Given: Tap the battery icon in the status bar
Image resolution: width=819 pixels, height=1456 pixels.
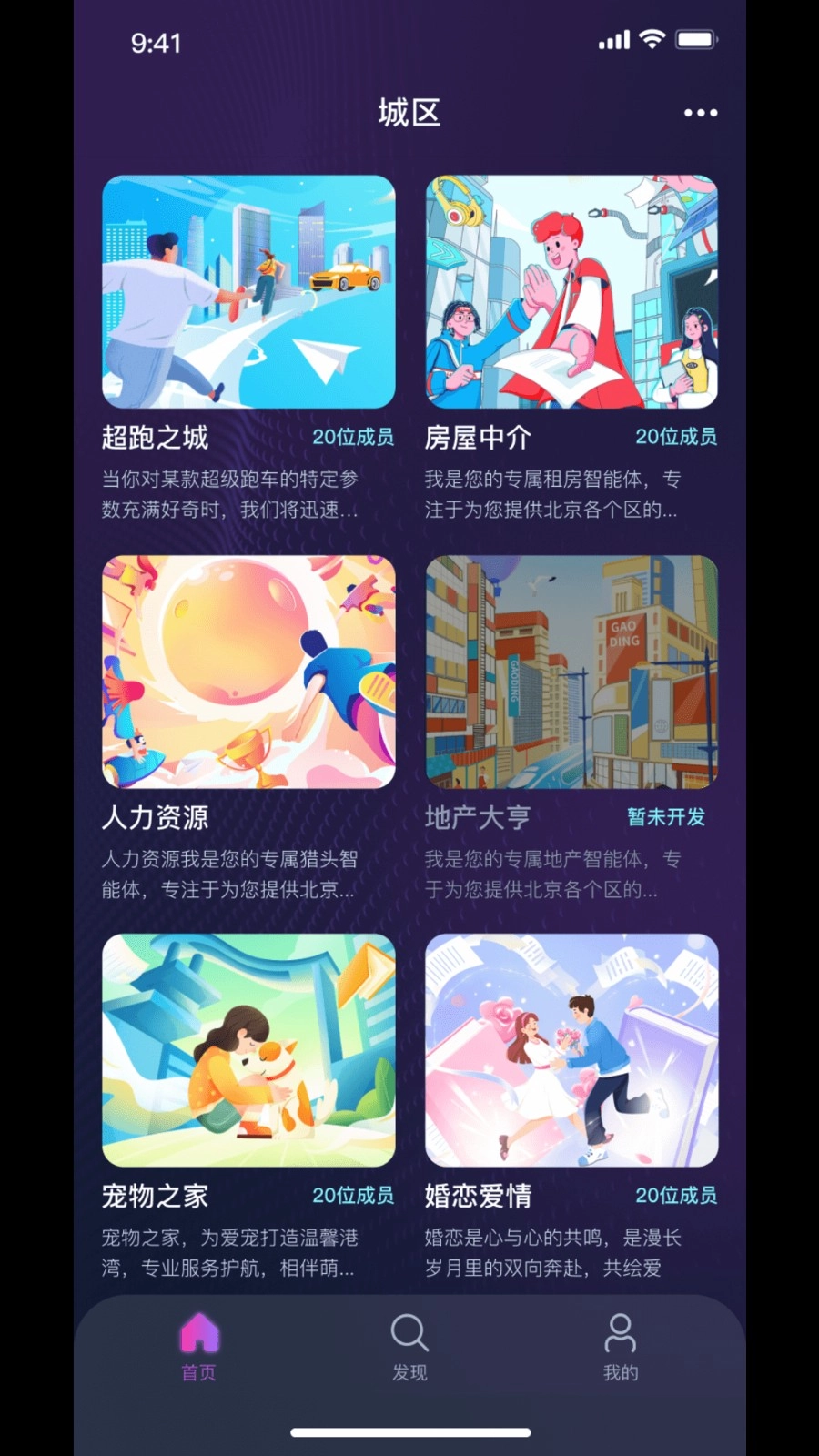Looking at the screenshot, I should (696, 39).
